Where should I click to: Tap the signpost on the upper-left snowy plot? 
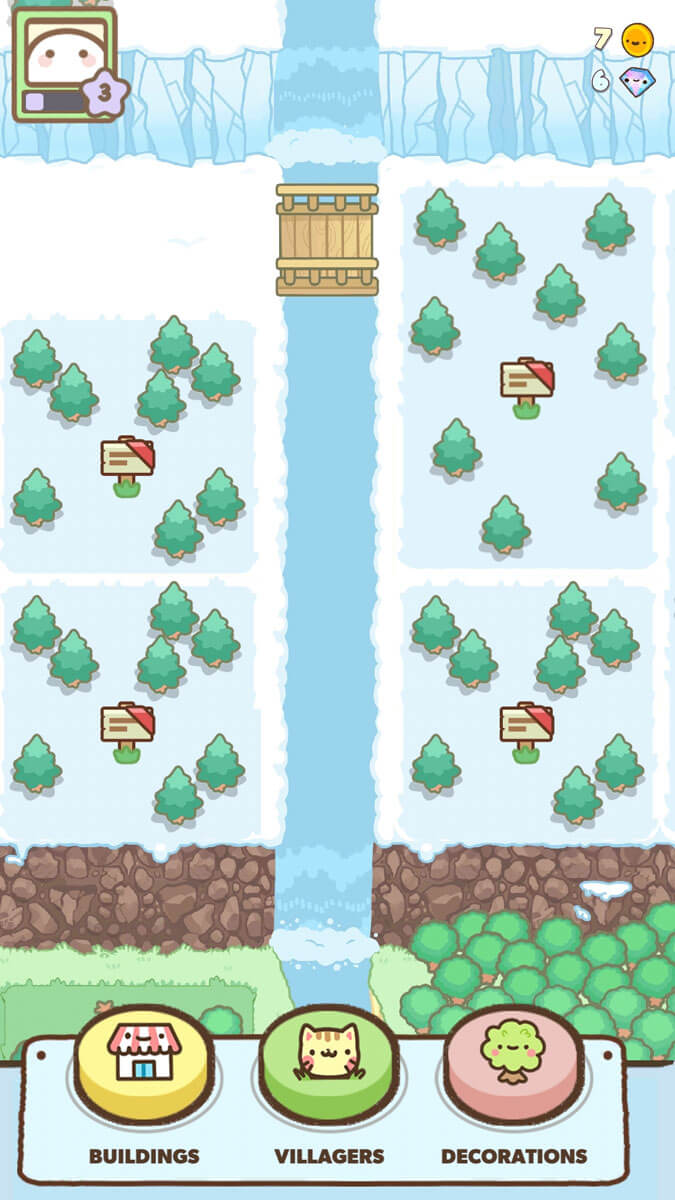(x=127, y=464)
